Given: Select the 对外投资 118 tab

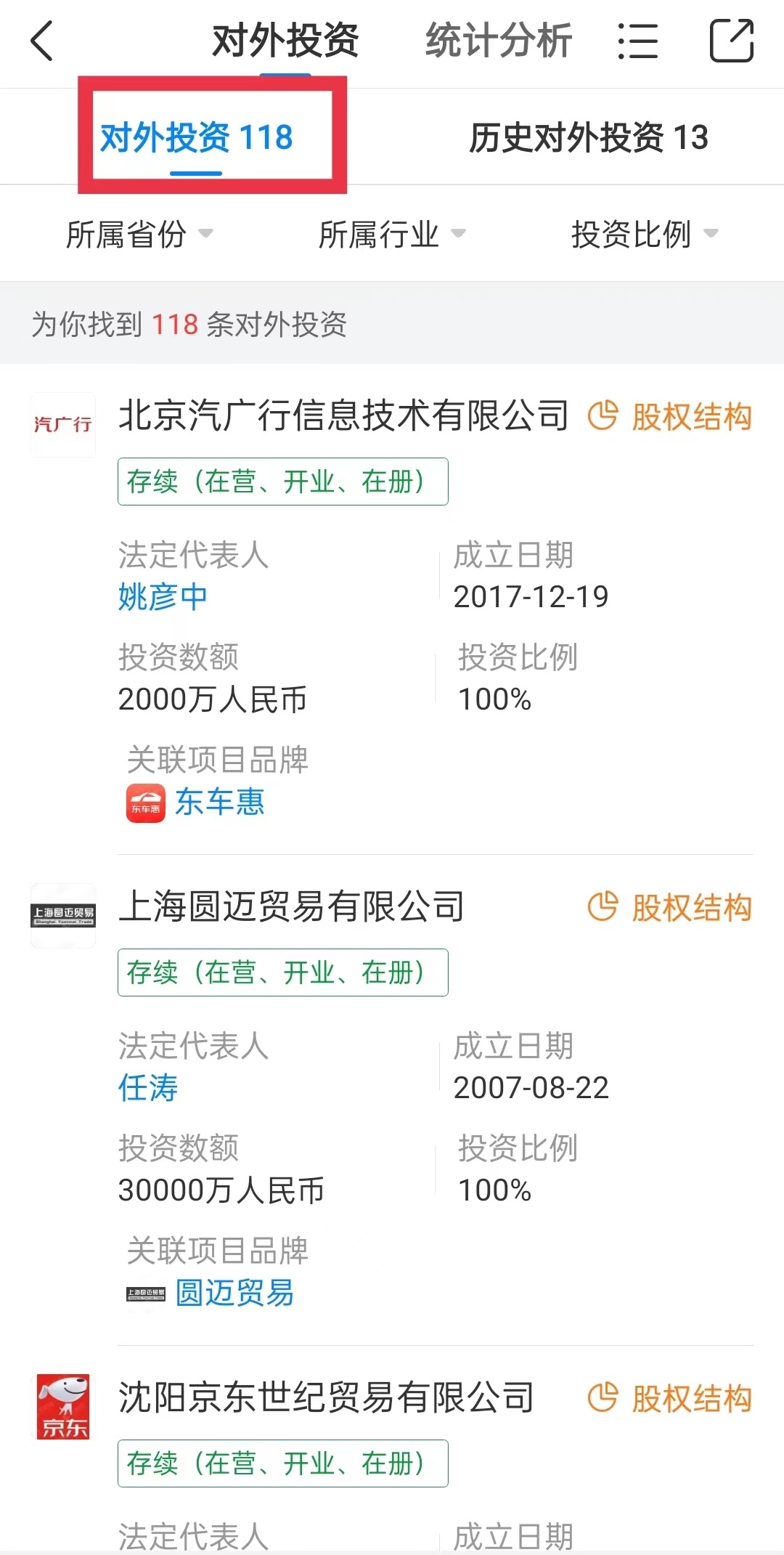Looking at the screenshot, I should click(x=196, y=137).
